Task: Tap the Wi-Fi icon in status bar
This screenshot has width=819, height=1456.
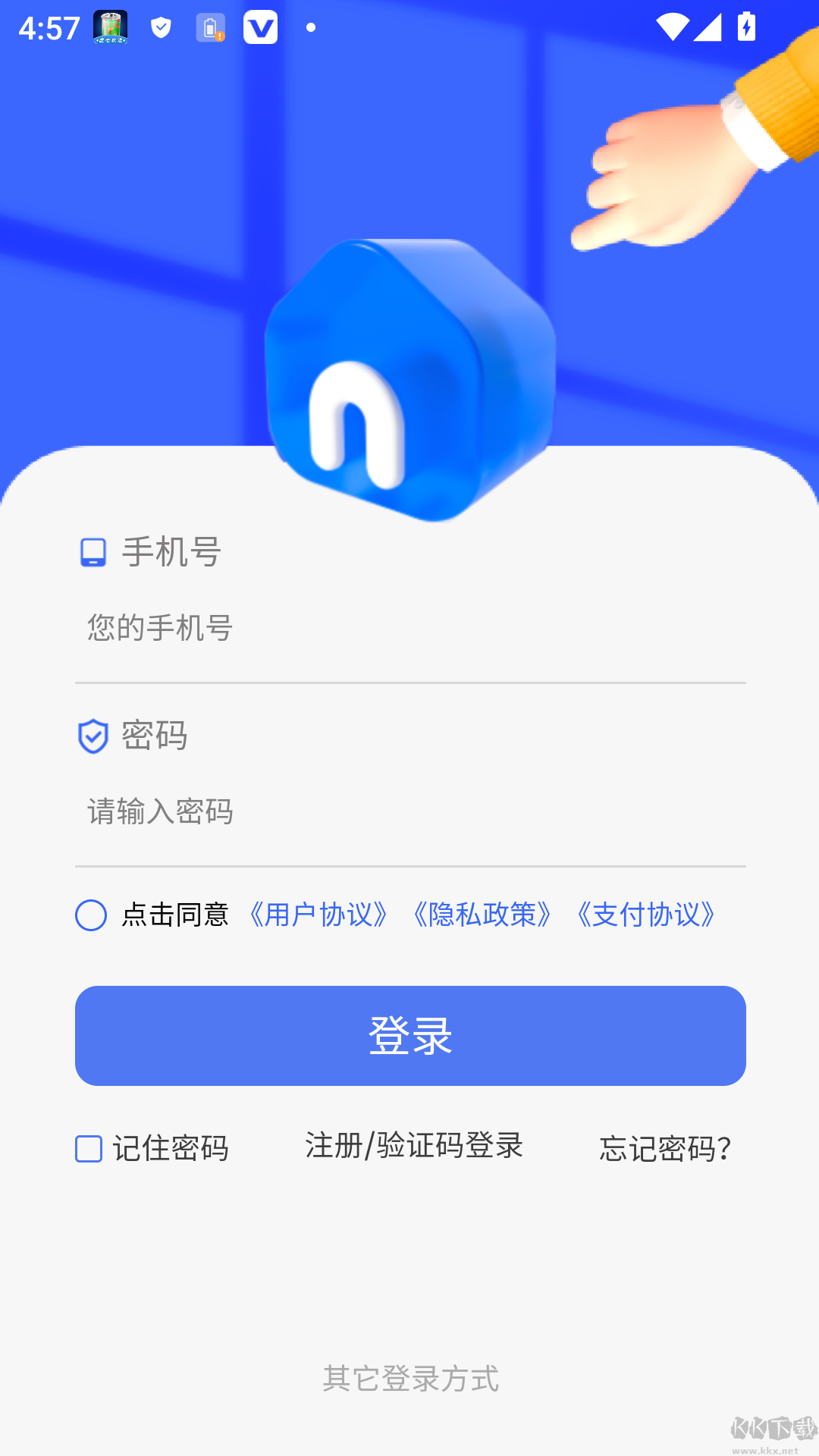Action: coord(673,28)
